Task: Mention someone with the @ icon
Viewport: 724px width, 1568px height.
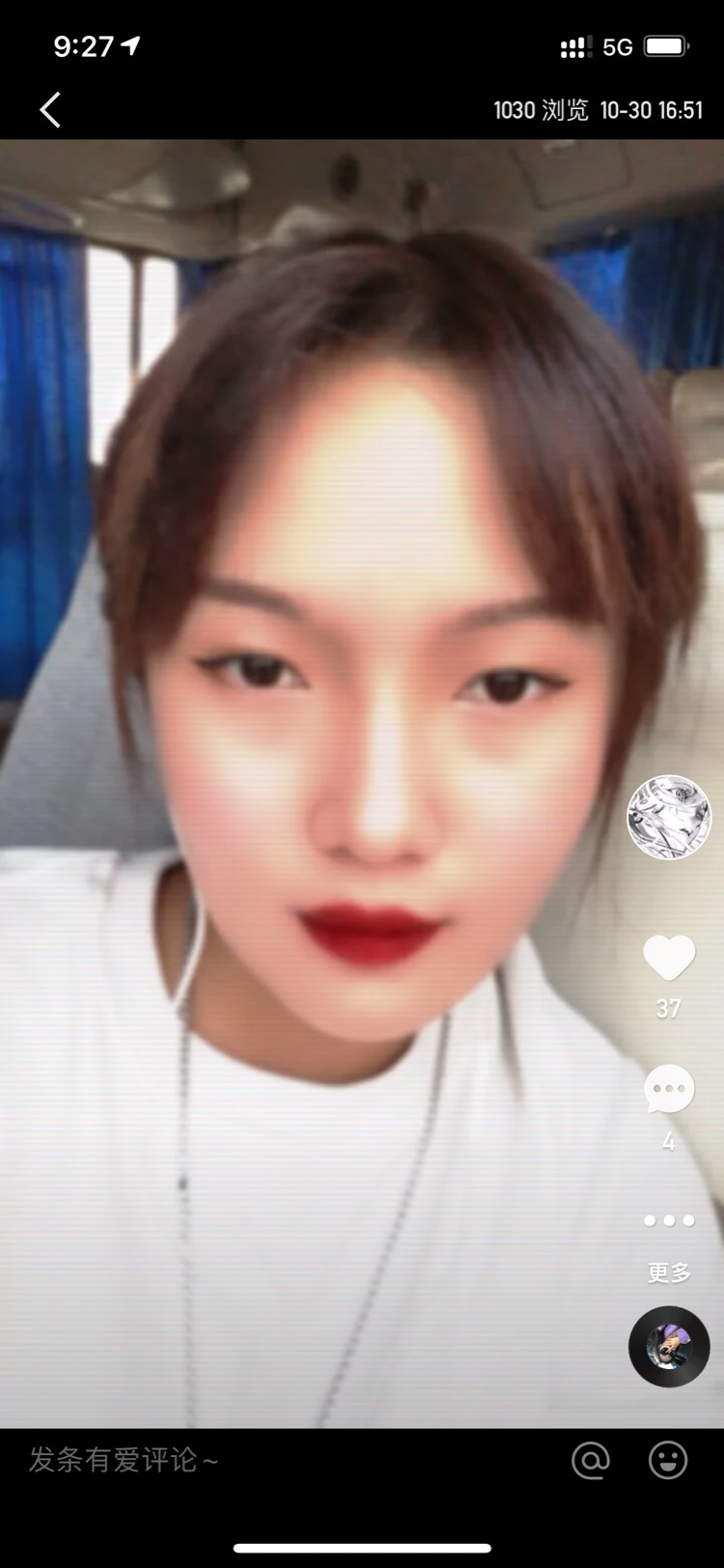Action: pyautogui.click(x=591, y=1461)
